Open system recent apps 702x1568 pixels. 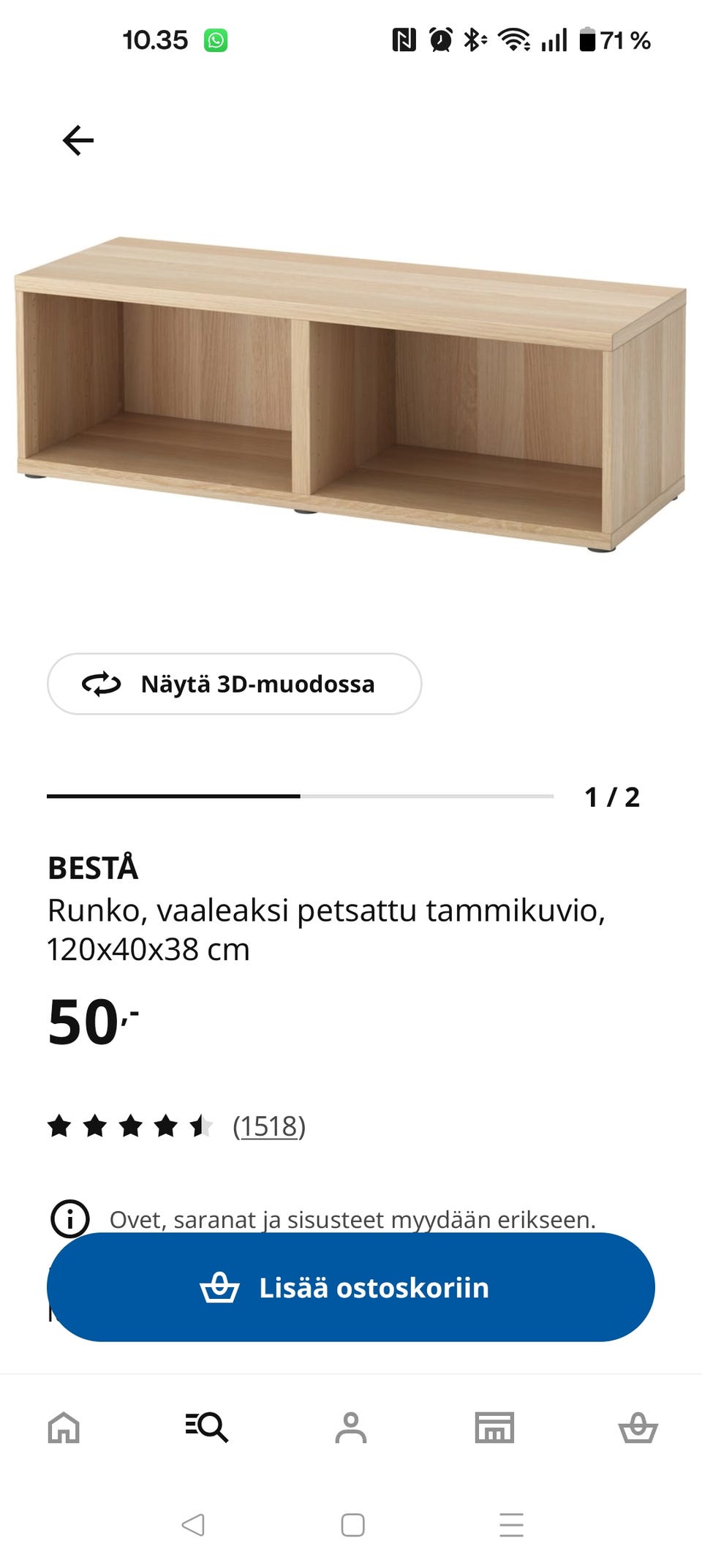coord(511,1525)
